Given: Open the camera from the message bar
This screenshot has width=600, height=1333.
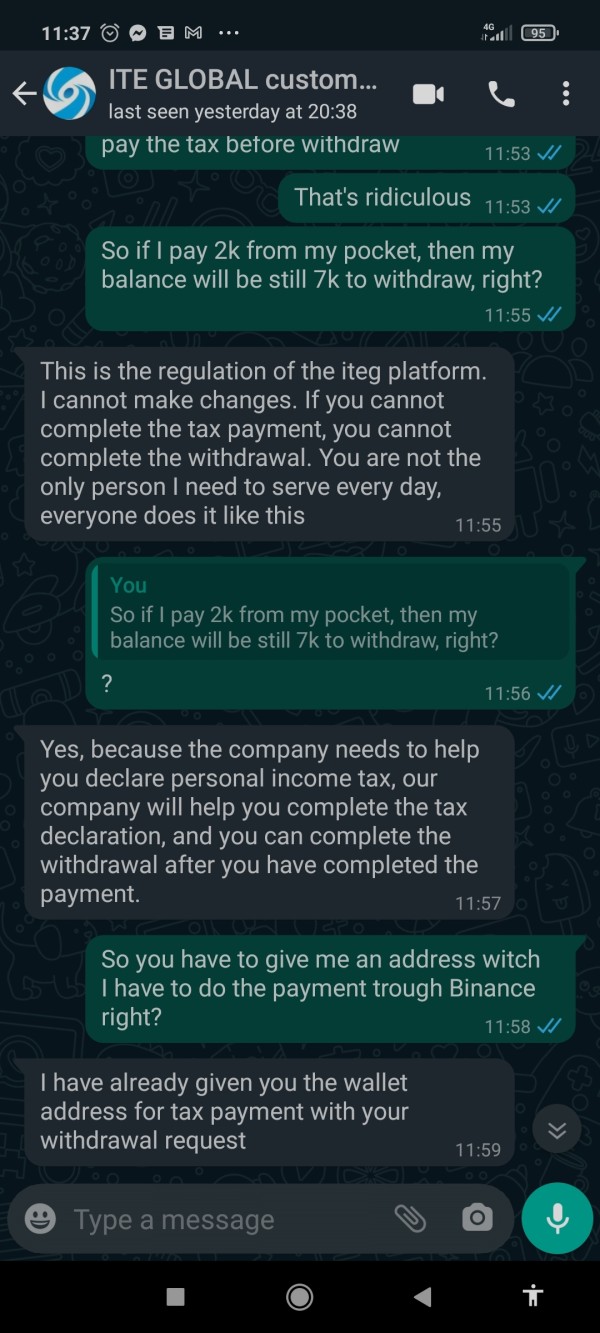Looking at the screenshot, I should (477, 1218).
